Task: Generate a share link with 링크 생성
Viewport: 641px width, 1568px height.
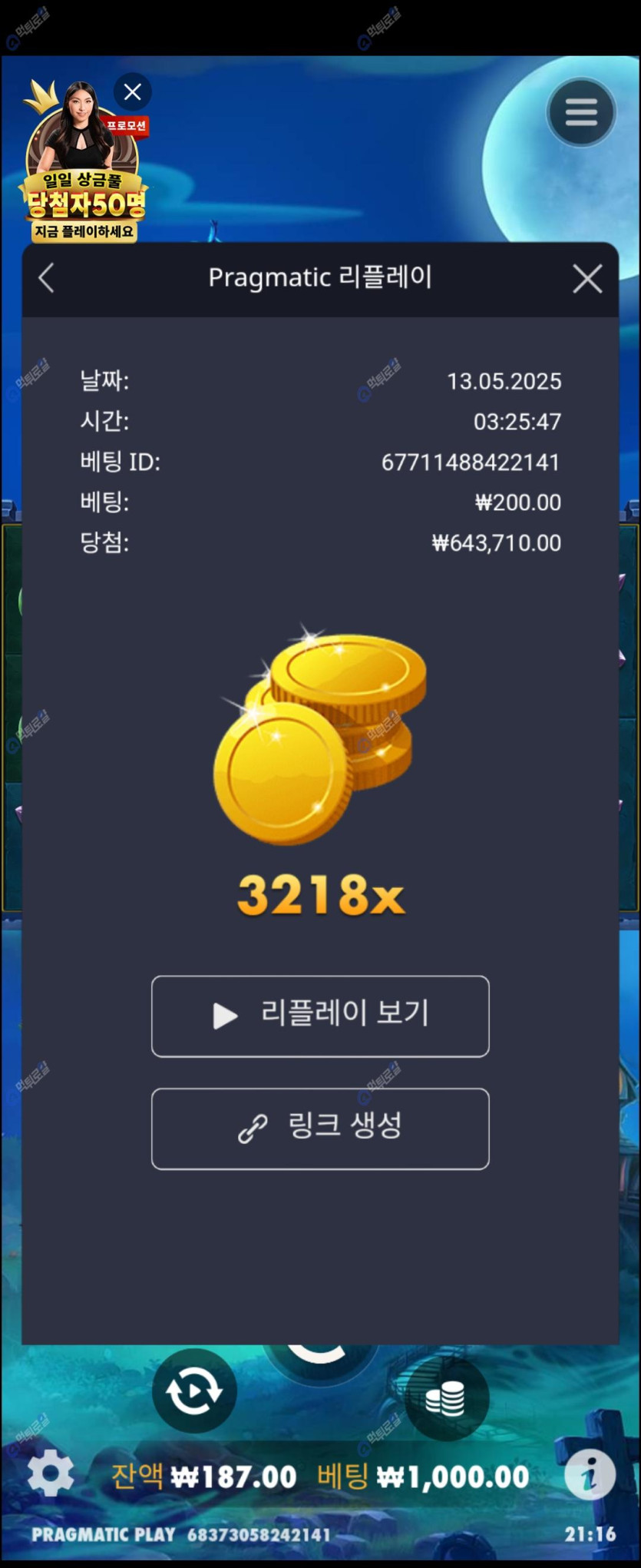Action: click(x=320, y=1128)
